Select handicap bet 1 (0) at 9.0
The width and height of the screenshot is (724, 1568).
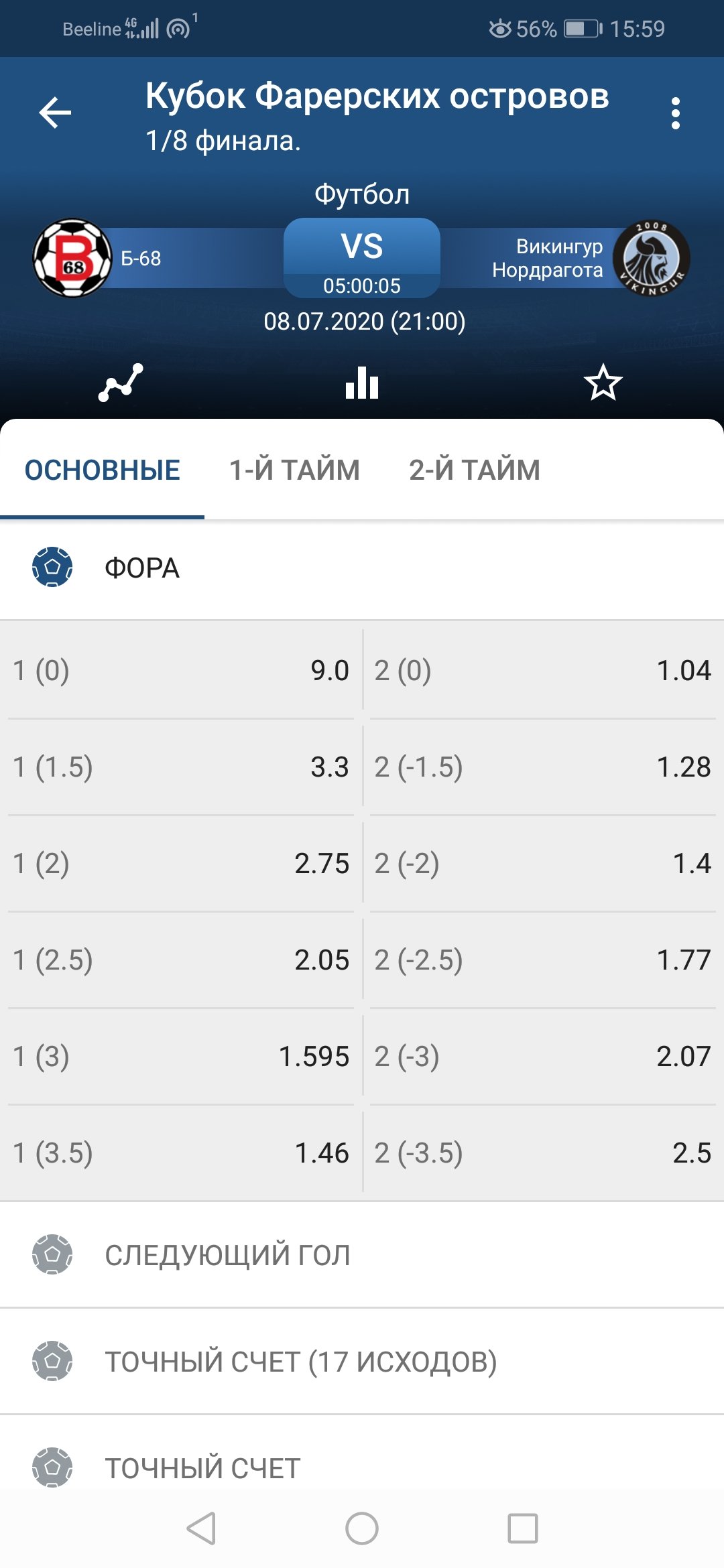tap(181, 670)
